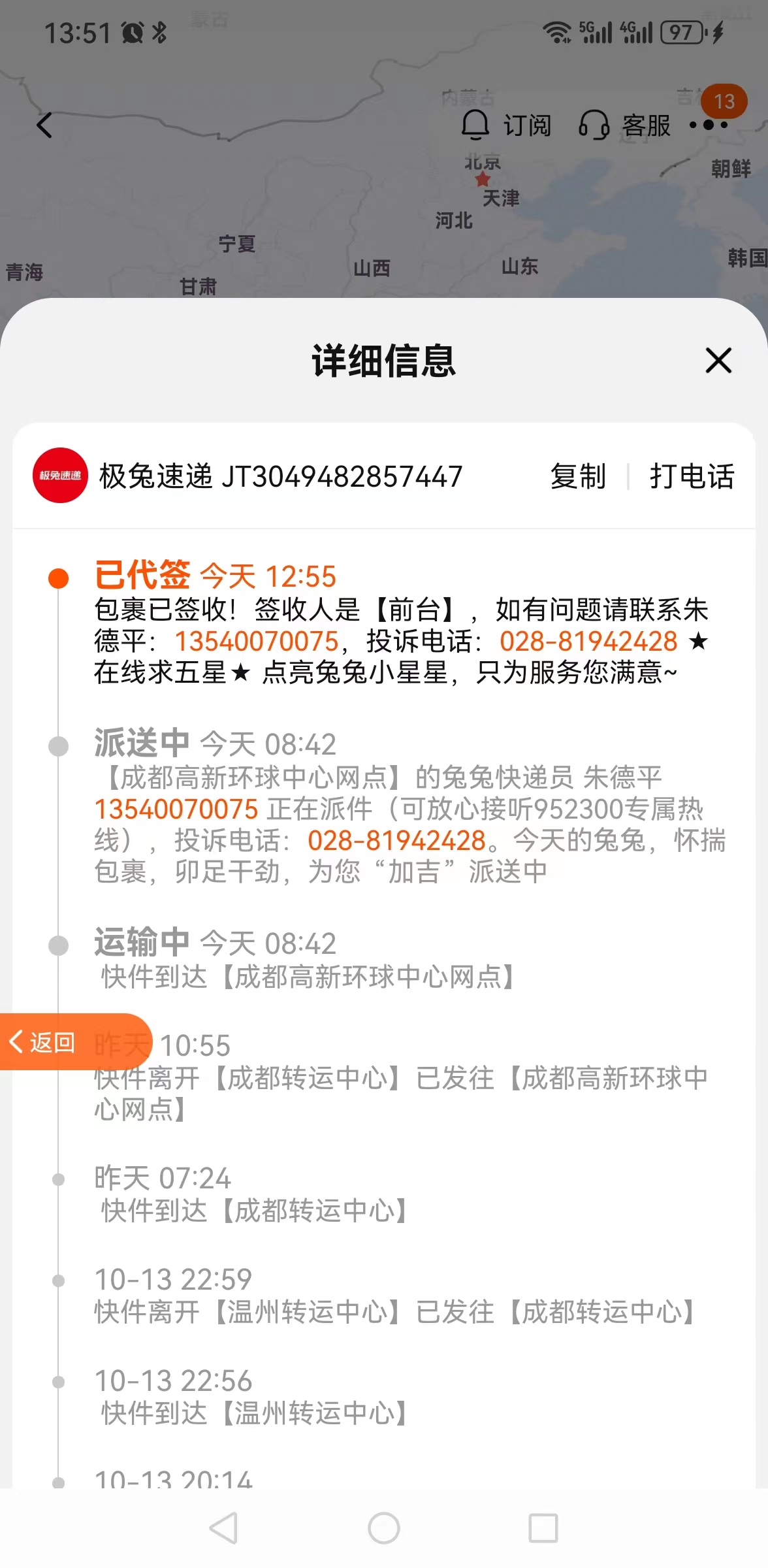
Task: Tap the system home button
Action: 384,1528
